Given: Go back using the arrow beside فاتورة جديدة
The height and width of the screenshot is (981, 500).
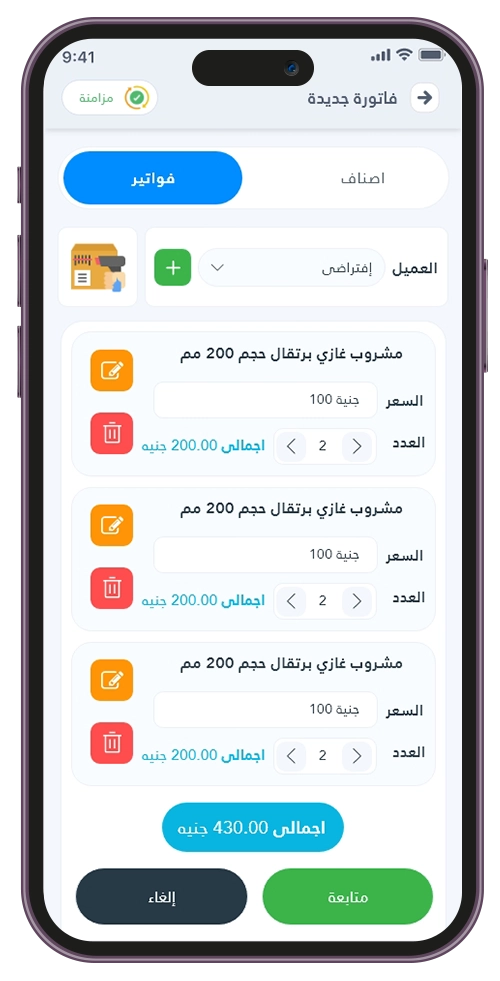Looking at the screenshot, I should pyautogui.click(x=424, y=98).
